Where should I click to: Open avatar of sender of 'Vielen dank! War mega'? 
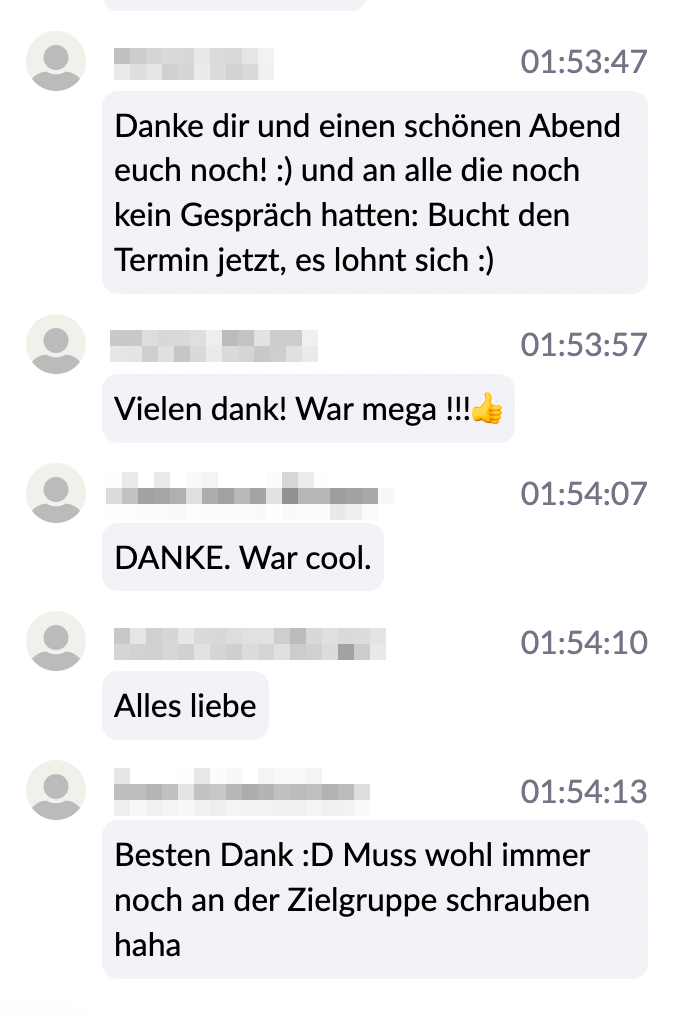point(56,344)
